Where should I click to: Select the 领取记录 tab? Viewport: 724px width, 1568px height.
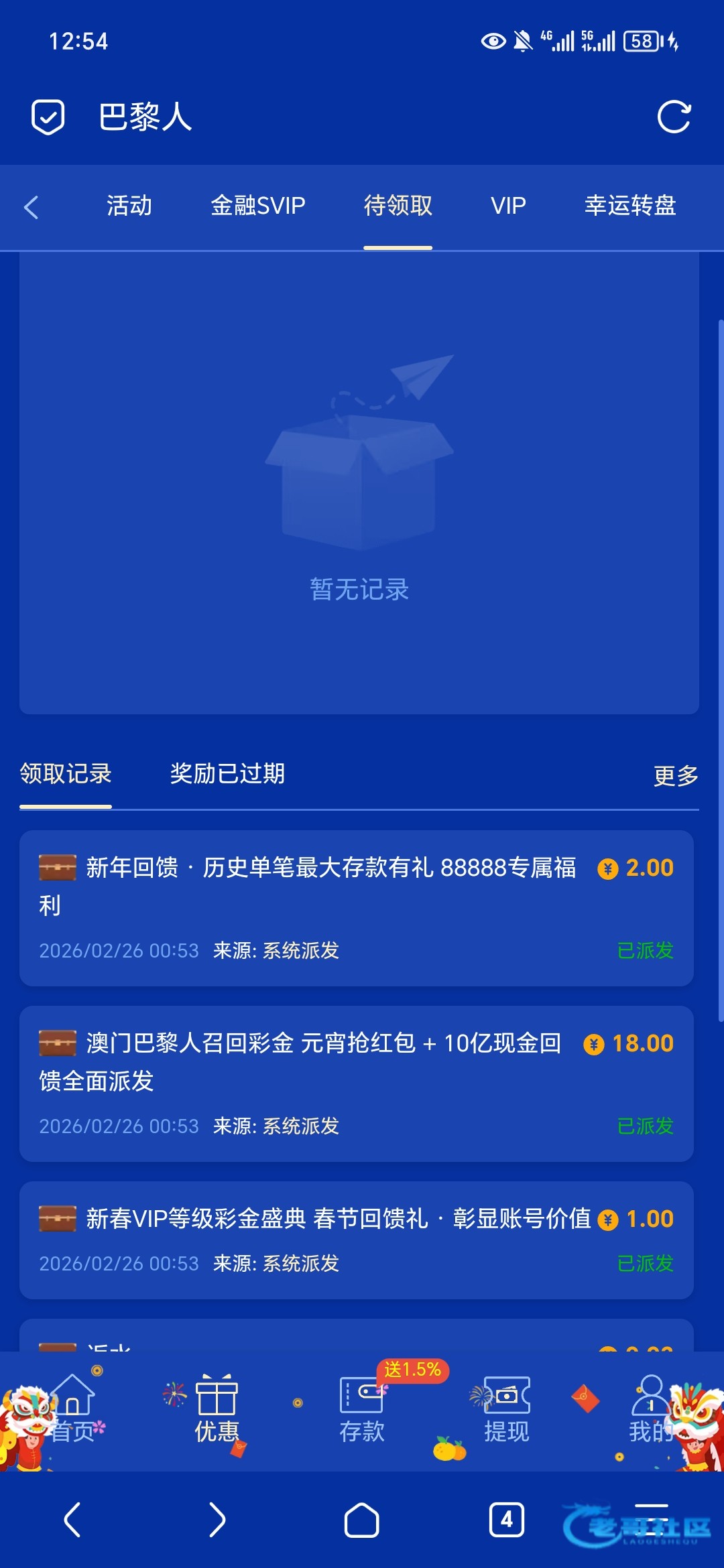tap(66, 774)
